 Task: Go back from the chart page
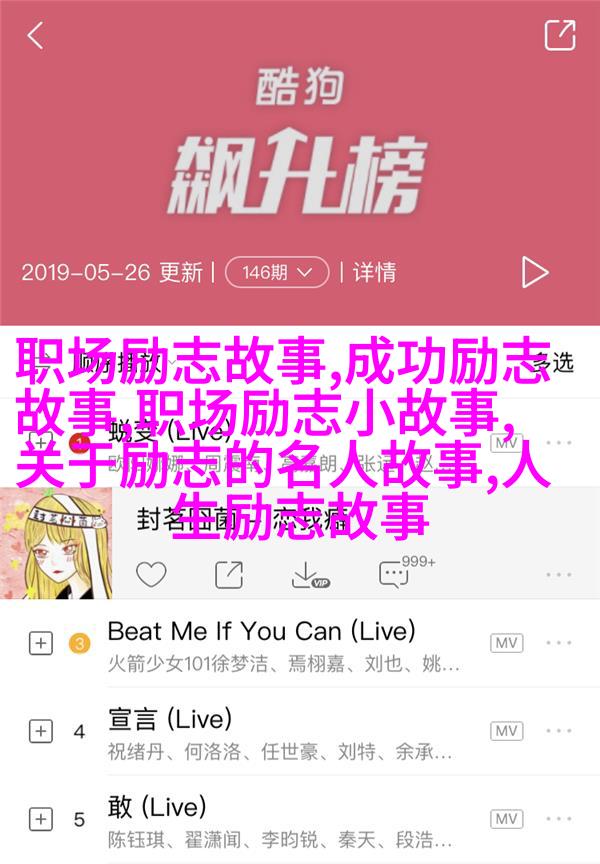point(35,37)
